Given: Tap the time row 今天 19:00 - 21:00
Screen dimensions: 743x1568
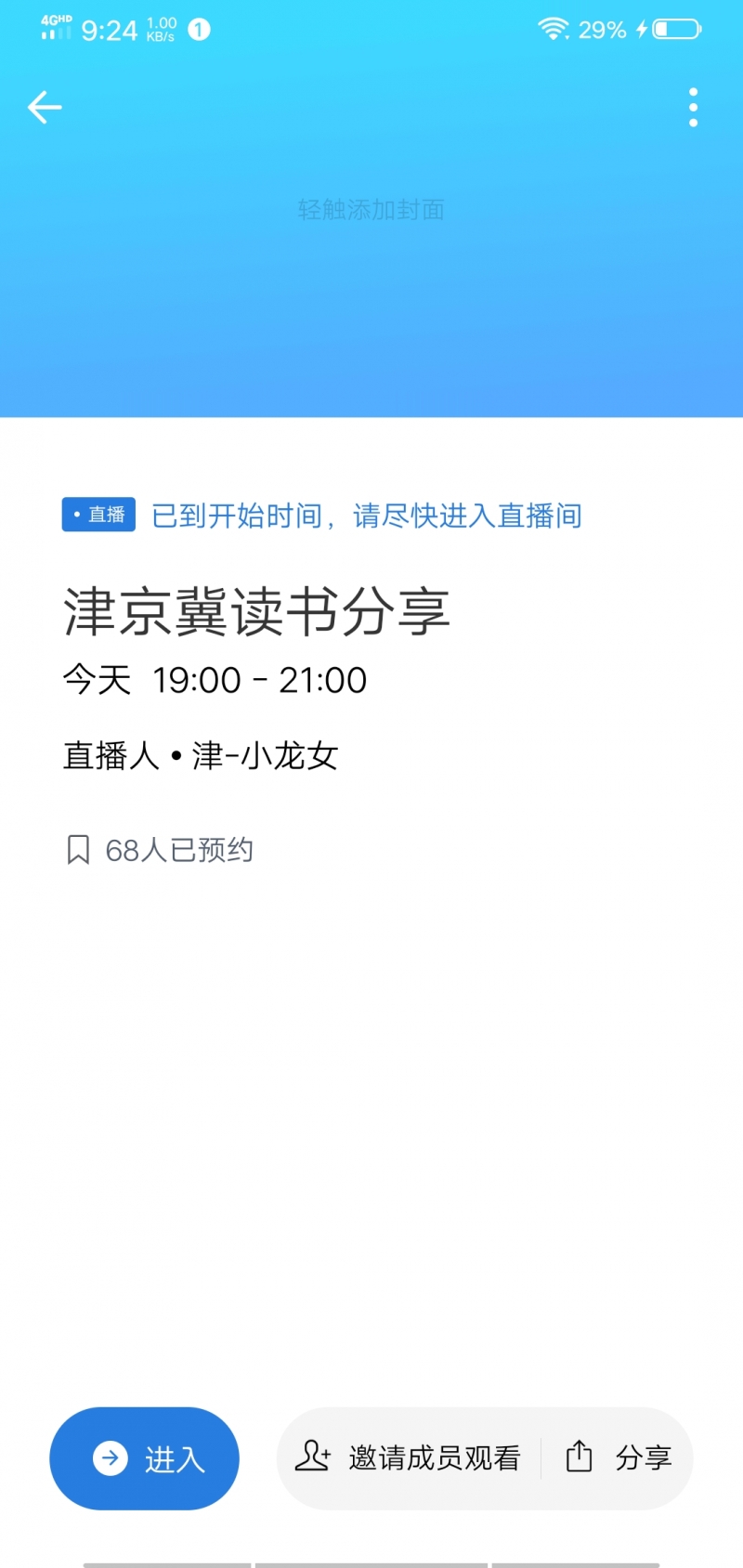Looking at the screenshot, I should coord(215,679).
